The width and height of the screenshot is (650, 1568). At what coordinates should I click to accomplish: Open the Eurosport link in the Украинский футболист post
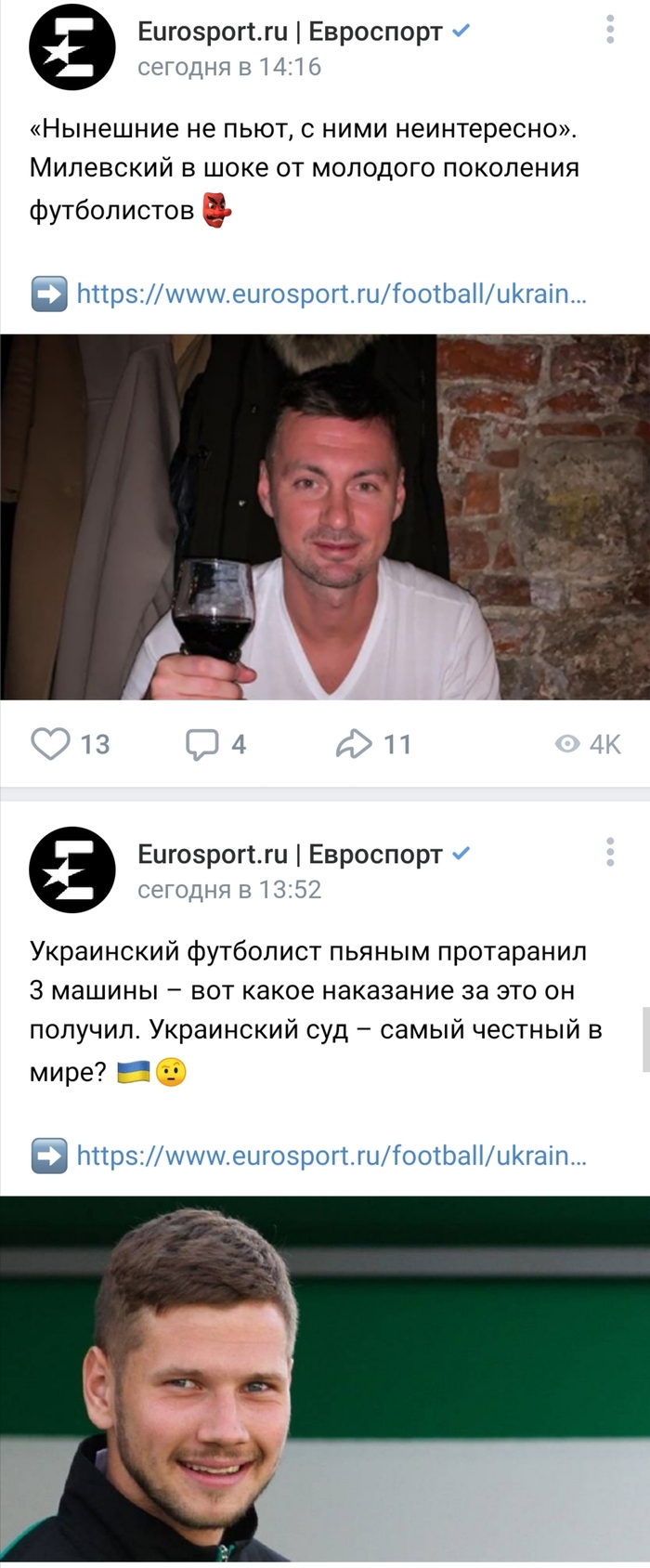[331, 1156]
